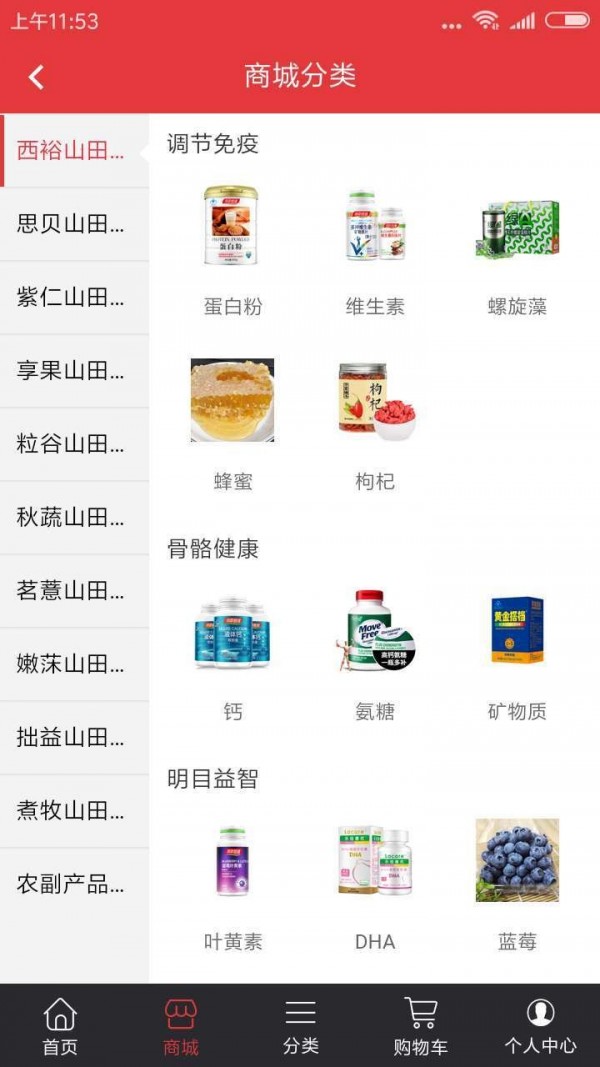Image resolution: width=600 pixels, height=1067 pixels.
Task: Select the 商城 tab
Action: [181, 1027]
